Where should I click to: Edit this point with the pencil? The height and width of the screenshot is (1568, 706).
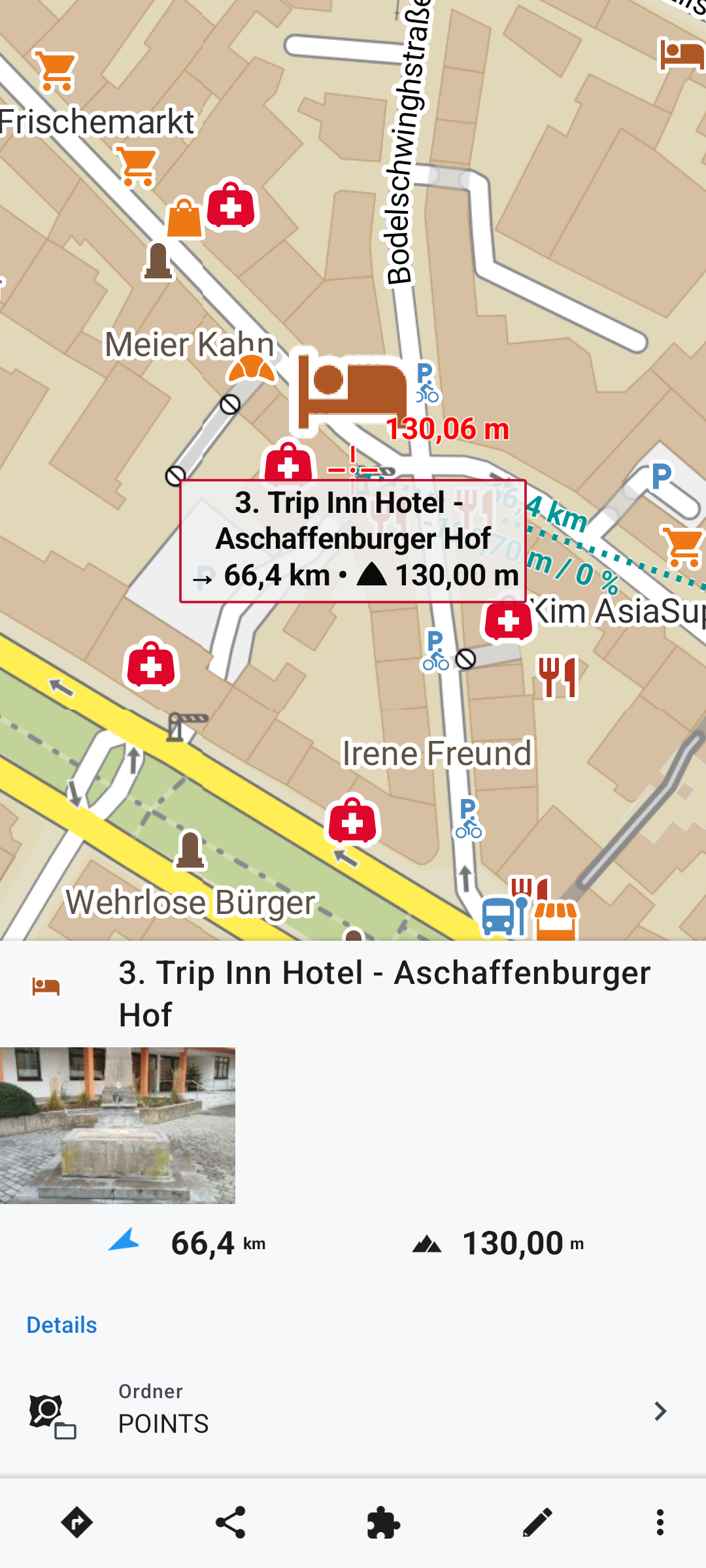[x=537, y=1522]
